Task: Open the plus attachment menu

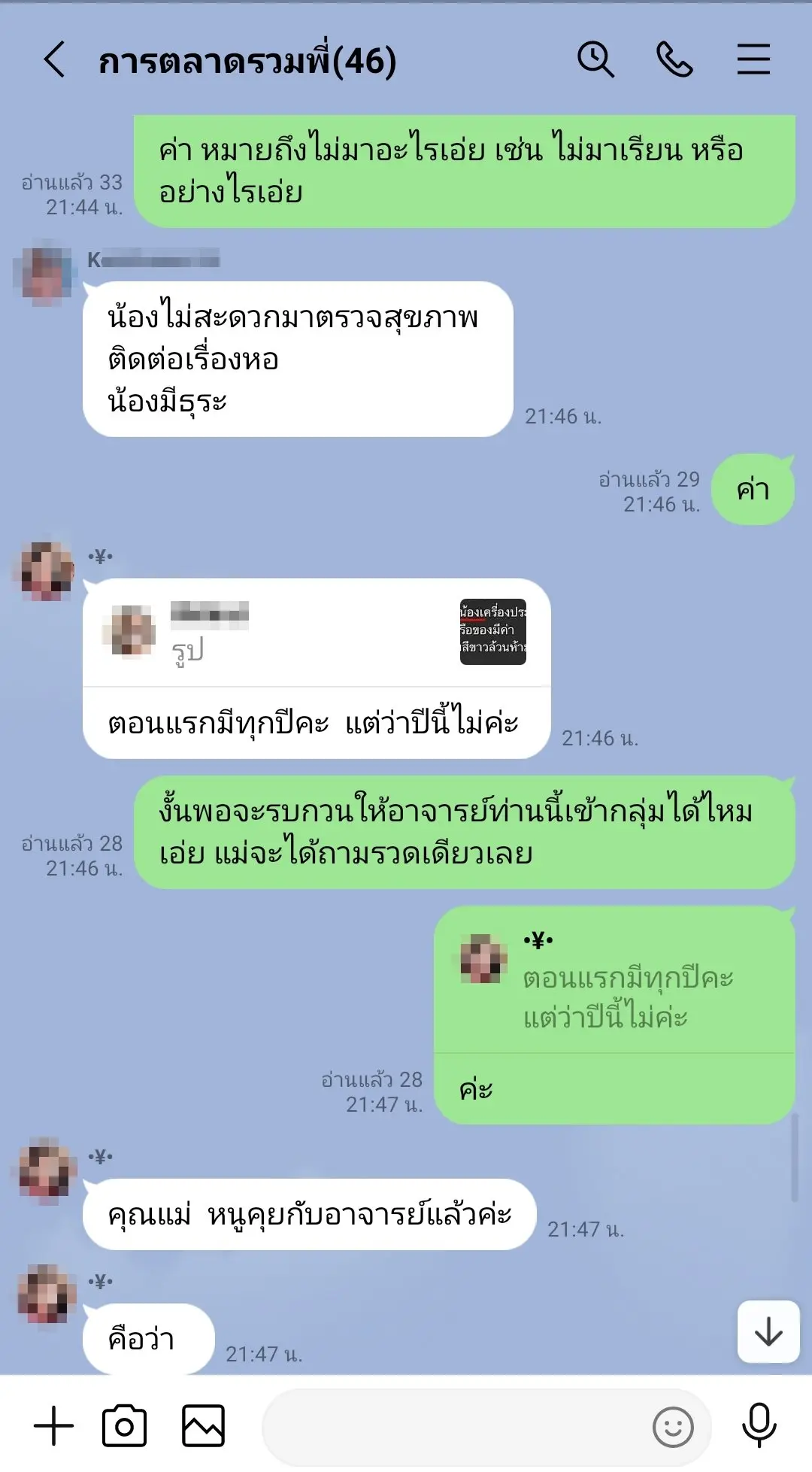Action: click(54, 1425)
